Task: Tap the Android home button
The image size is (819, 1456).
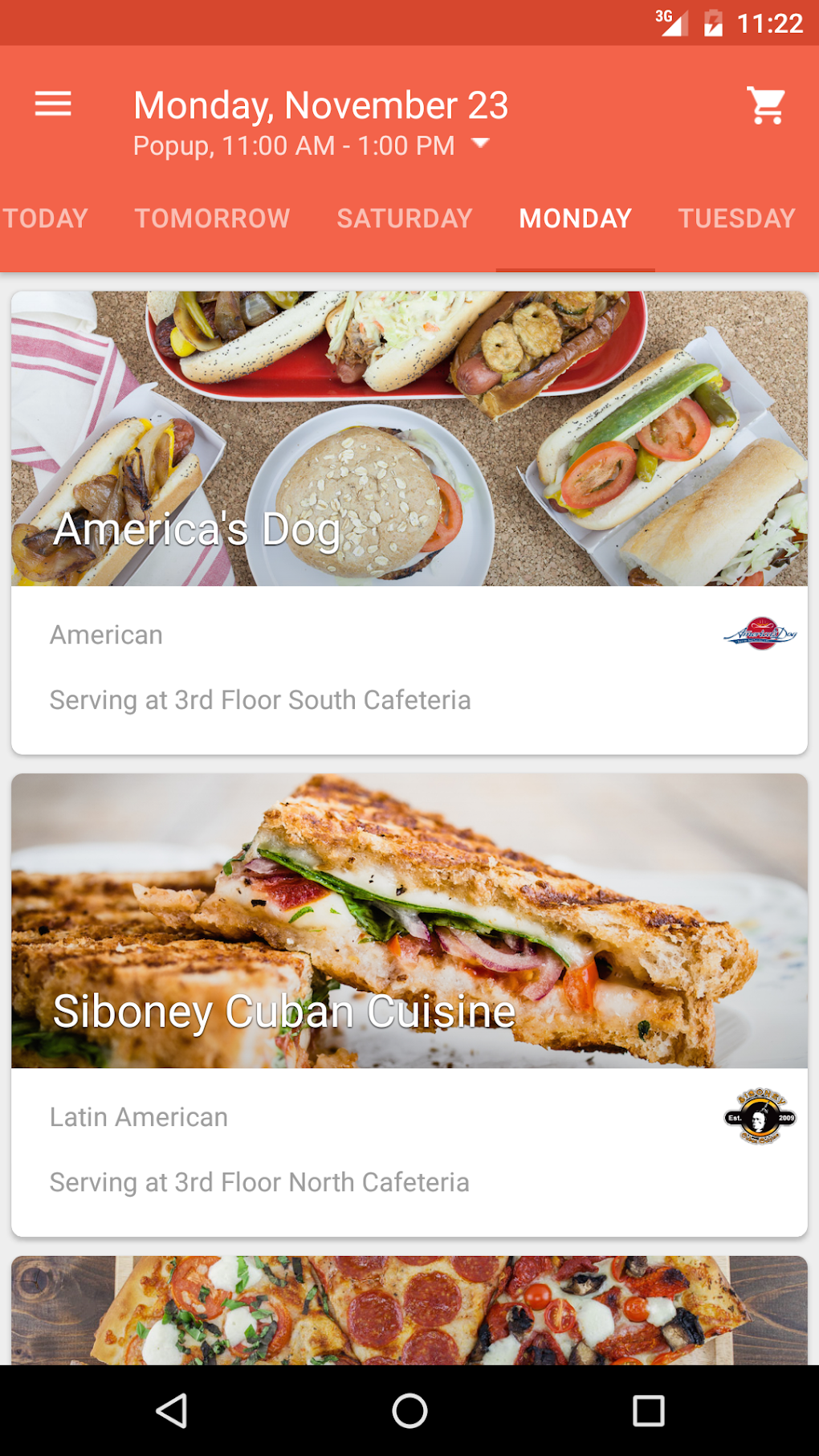Action: (409, 1411)
